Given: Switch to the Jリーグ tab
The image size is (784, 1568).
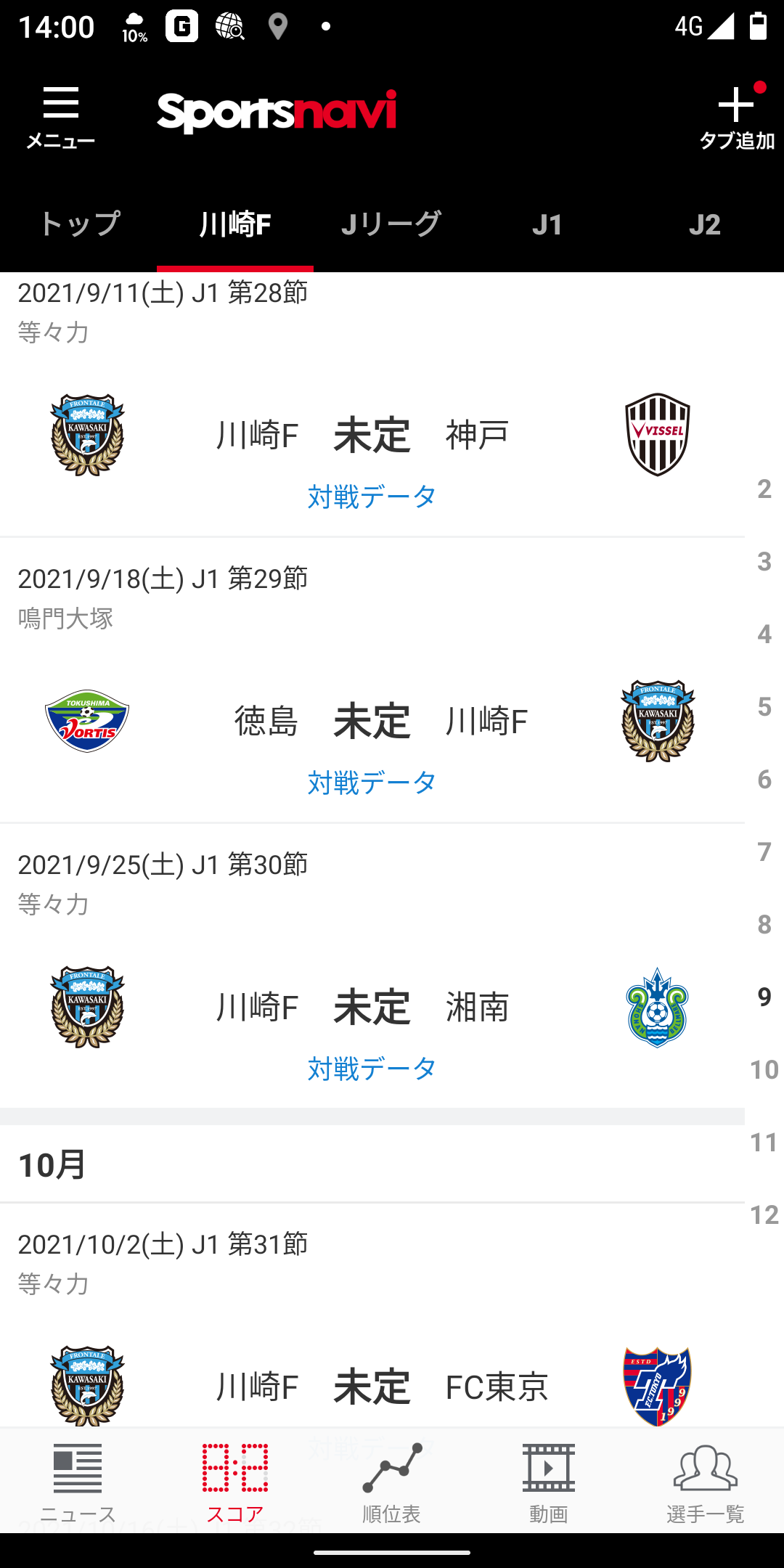Looking at the screenshot, I should 392,224.
